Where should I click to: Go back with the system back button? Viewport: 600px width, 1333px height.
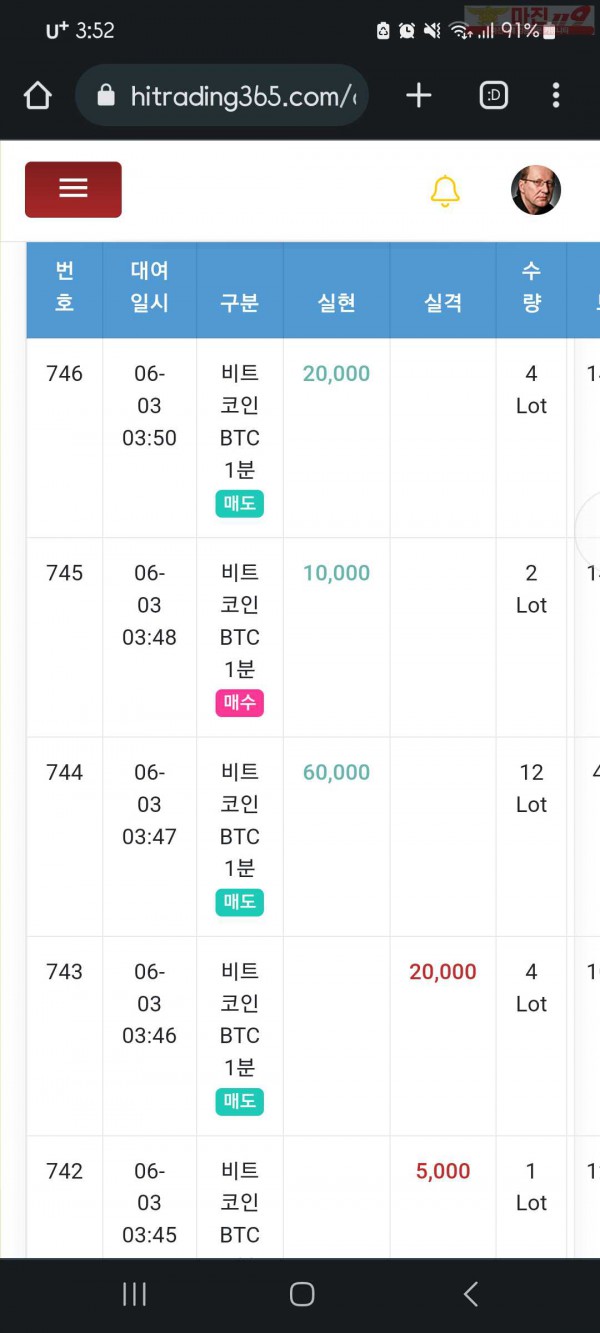[x=470, y=1294]
